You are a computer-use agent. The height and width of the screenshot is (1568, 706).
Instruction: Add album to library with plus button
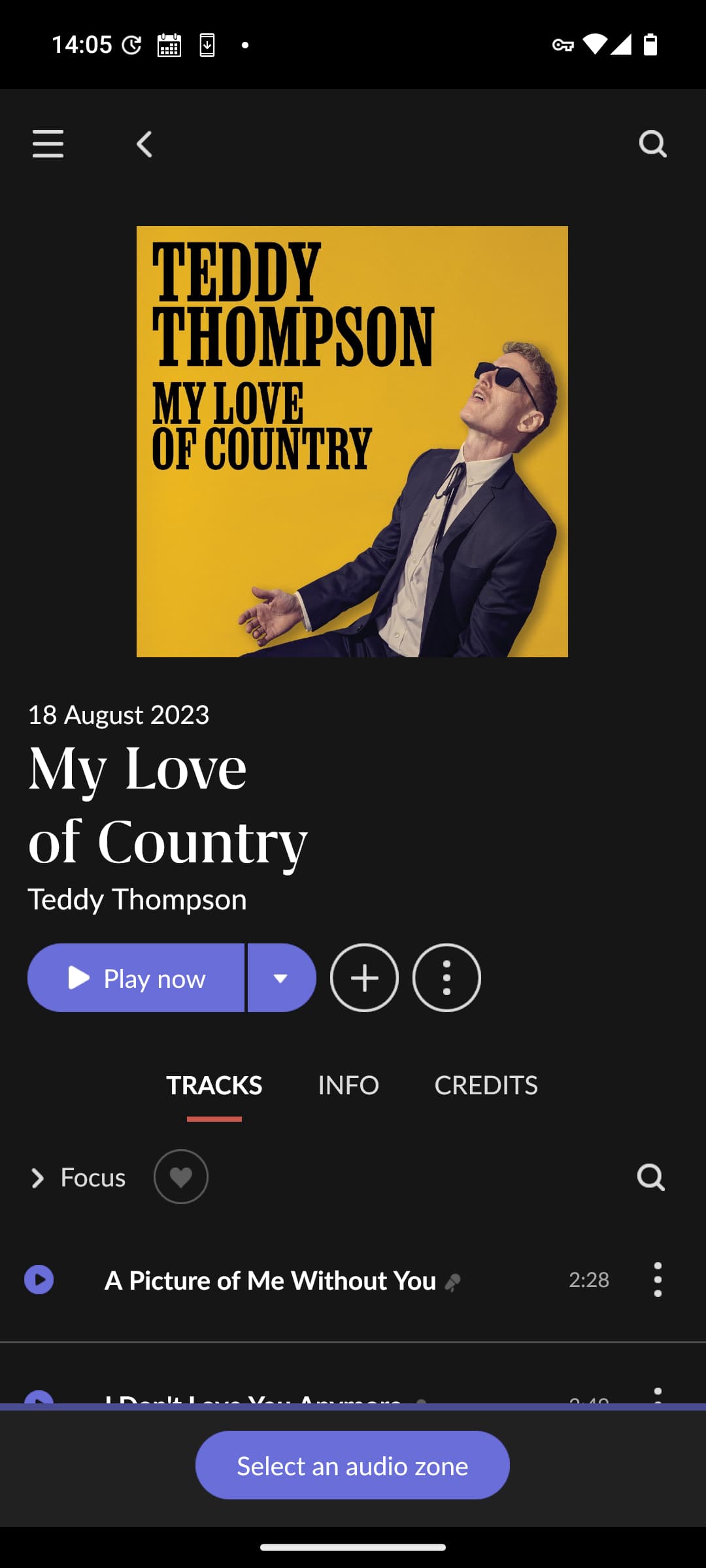pyautogui.click(x=364, y=978)
